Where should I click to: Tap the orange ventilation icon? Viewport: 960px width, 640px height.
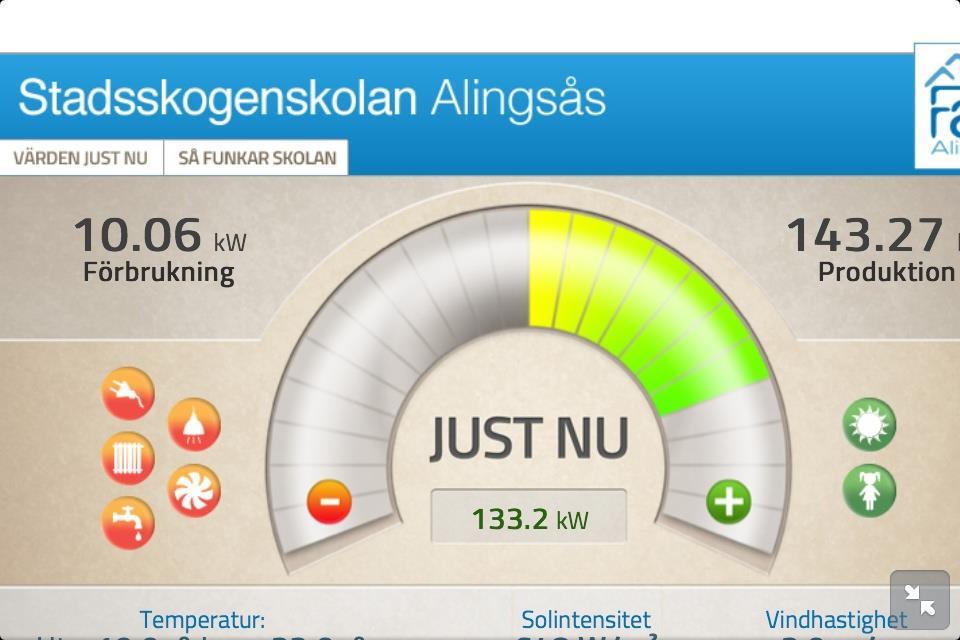pos(194,425)
